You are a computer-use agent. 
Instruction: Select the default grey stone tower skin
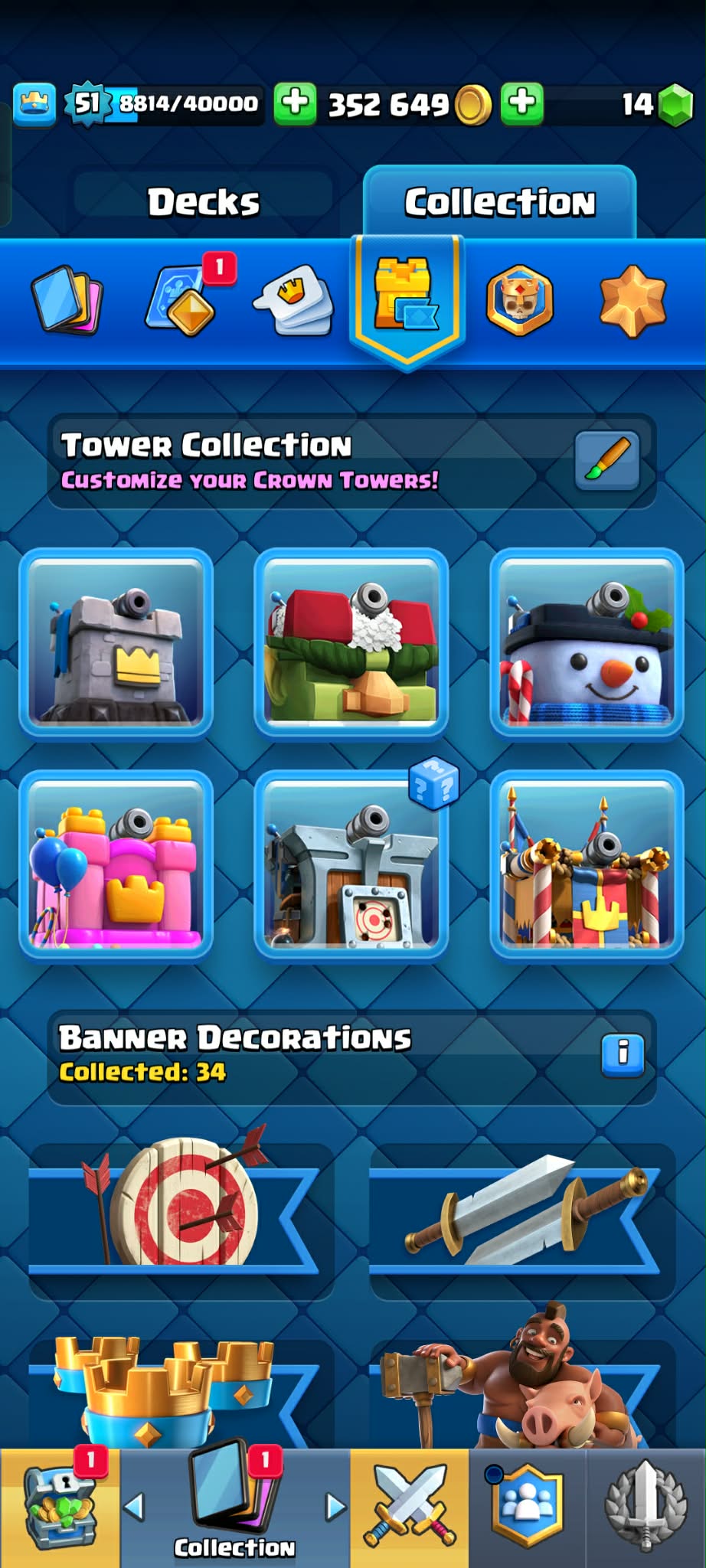pyautogui.click(x=116, y=643)
